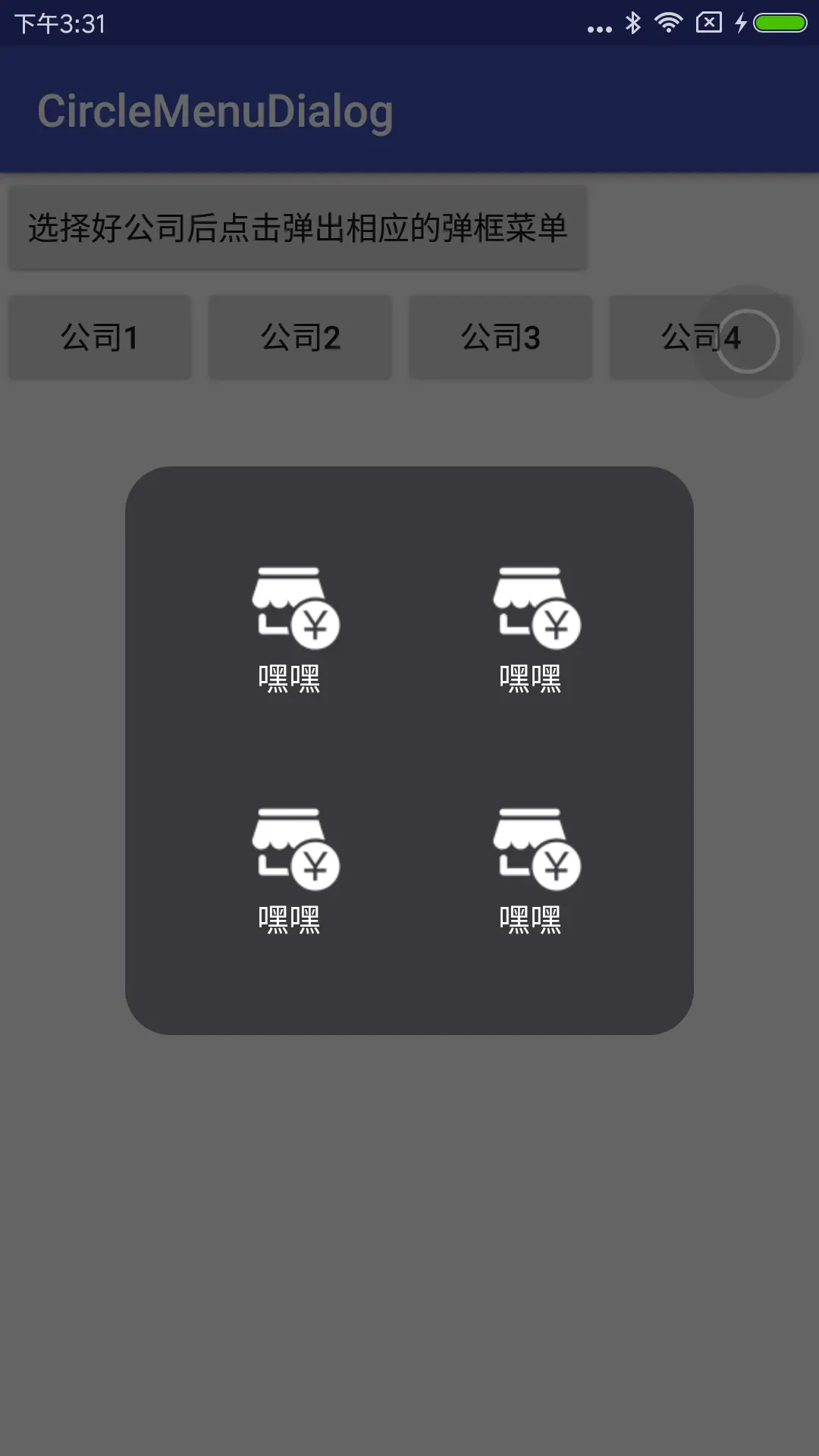Image resolution: width=819 pixels, height=1456 pixels.
Task: Select 公司1
Action: point(99,337)
